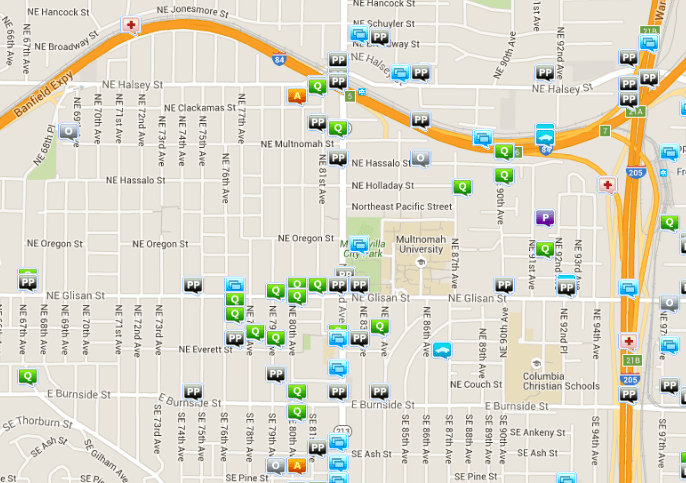Viewport: 686px width, 483px height.
Task: Open the green Q marker on NE Holladay St
Action: [462, 186]
